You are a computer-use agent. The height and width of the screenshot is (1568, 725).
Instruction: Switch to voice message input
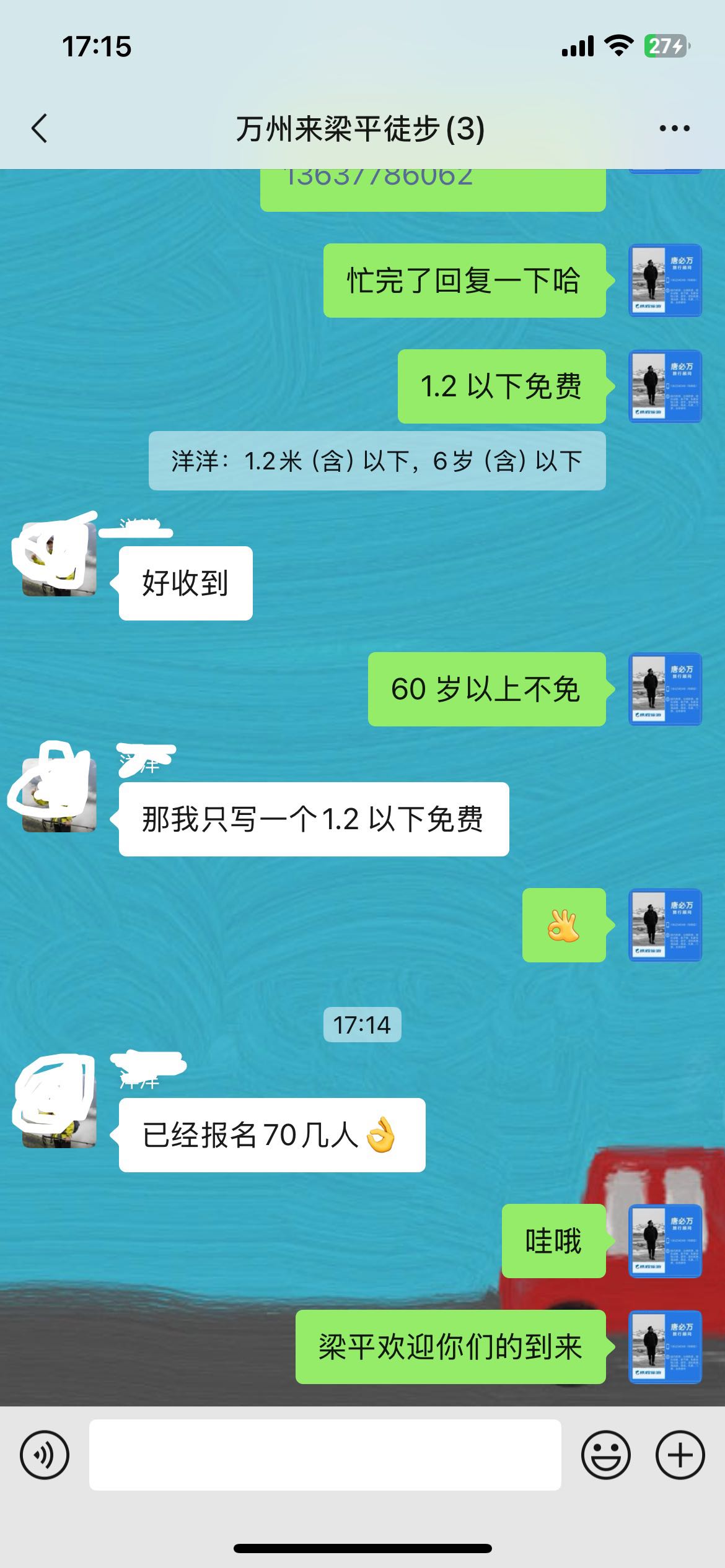click(x=45, y=1455)
